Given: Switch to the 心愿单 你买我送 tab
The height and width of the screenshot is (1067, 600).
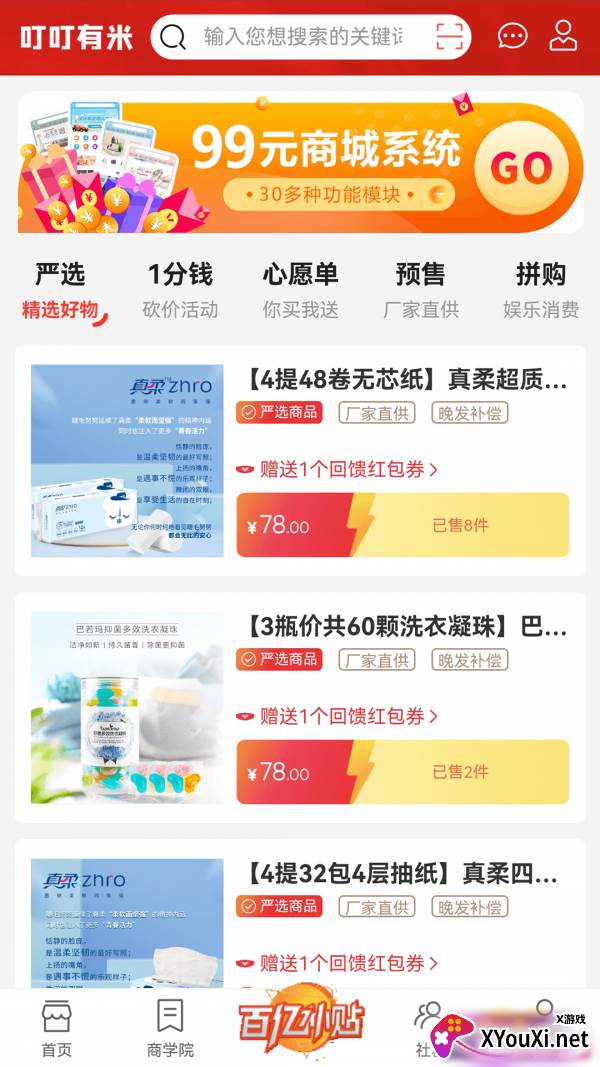Looking at the screenshot, I should (300, 291).
